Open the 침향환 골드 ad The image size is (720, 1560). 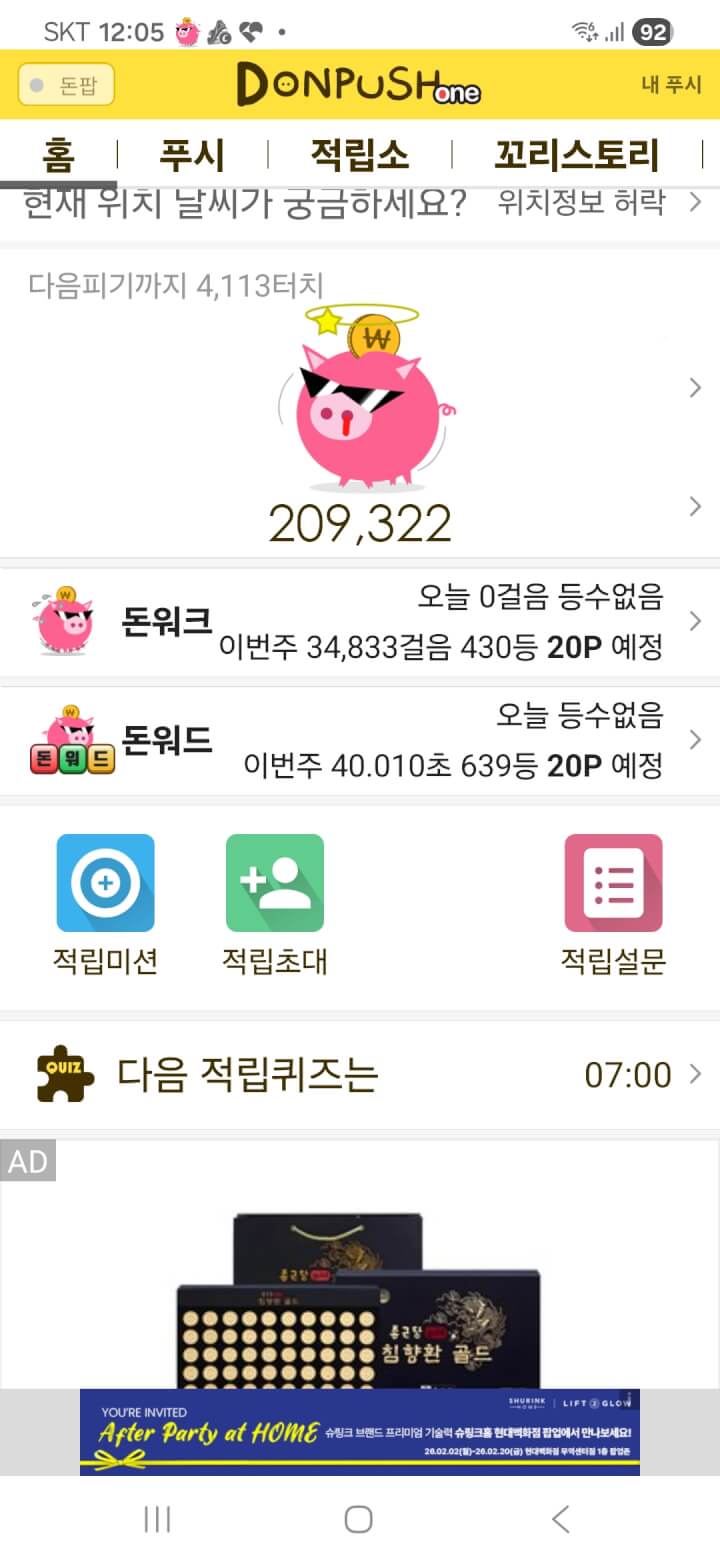click(x=360, y=1290)
